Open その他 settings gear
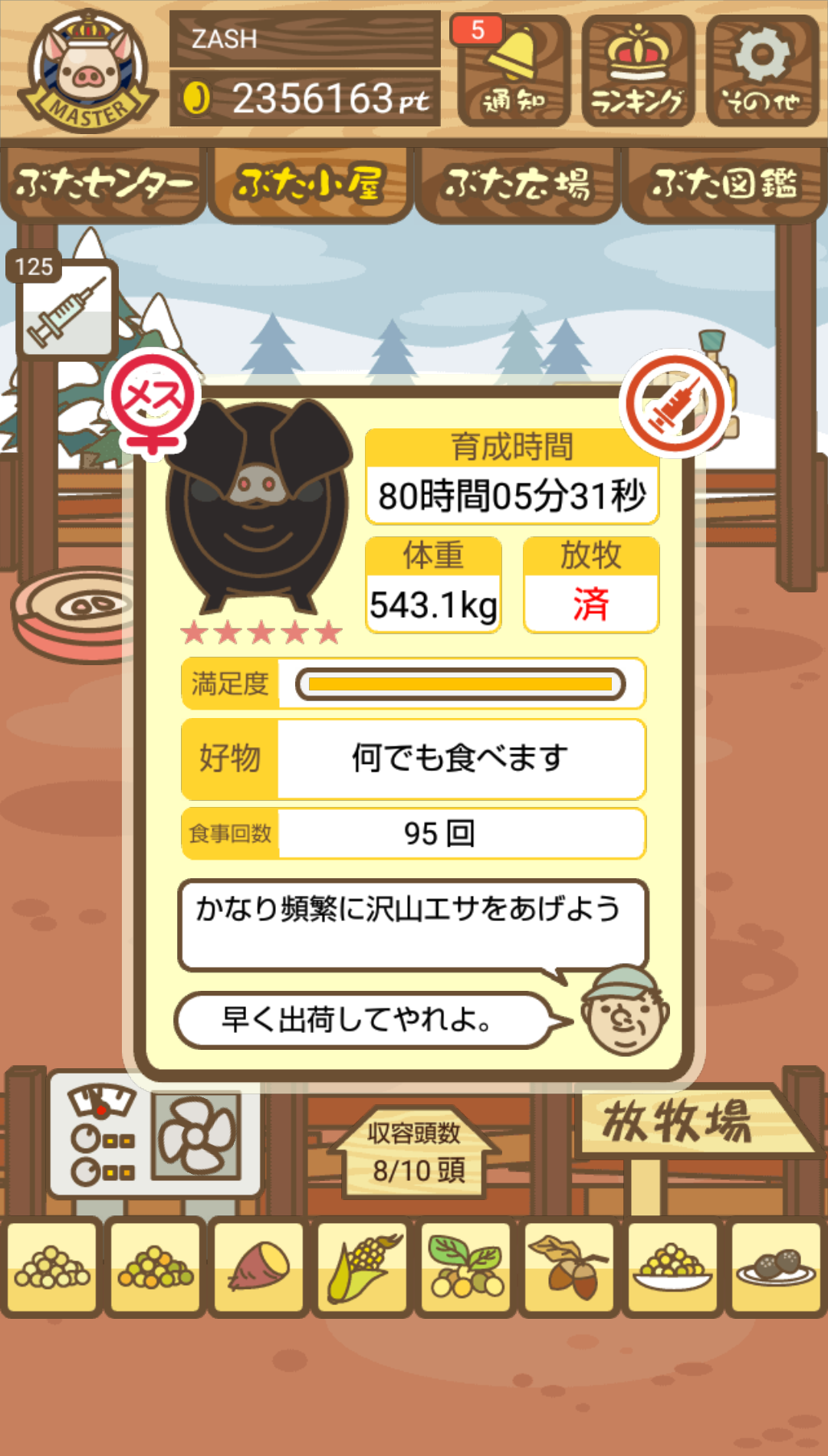Image resolution: width=828 pixels, height=1456 pixels. click(762, 71)
